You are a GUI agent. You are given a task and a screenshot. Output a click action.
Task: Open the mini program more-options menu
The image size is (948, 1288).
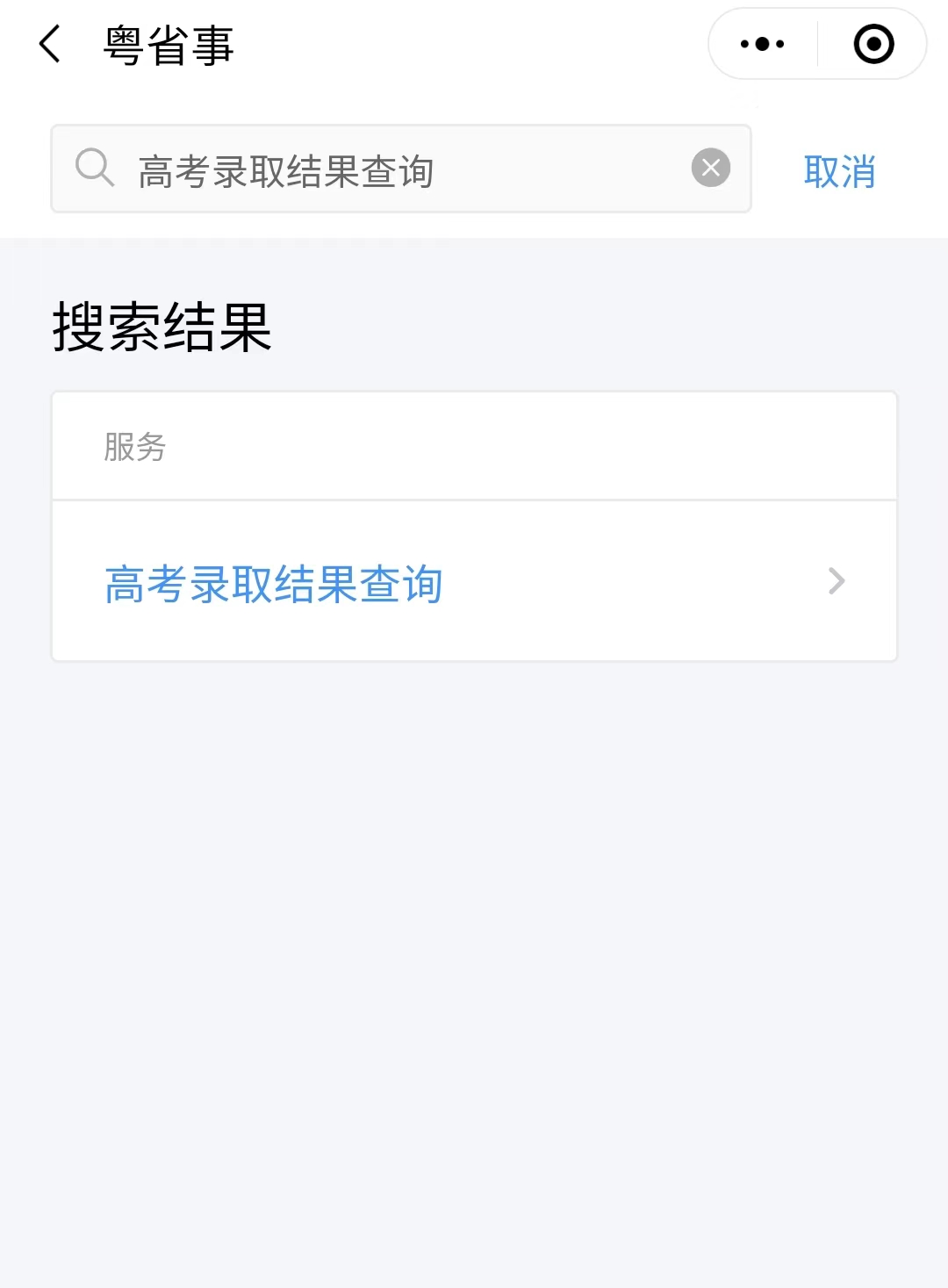click(762, 44)
